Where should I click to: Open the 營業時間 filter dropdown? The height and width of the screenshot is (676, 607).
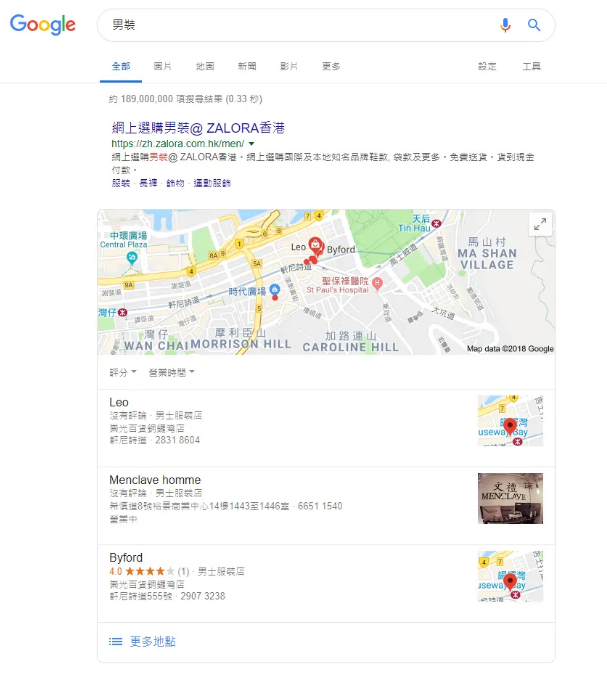(171, 373)
